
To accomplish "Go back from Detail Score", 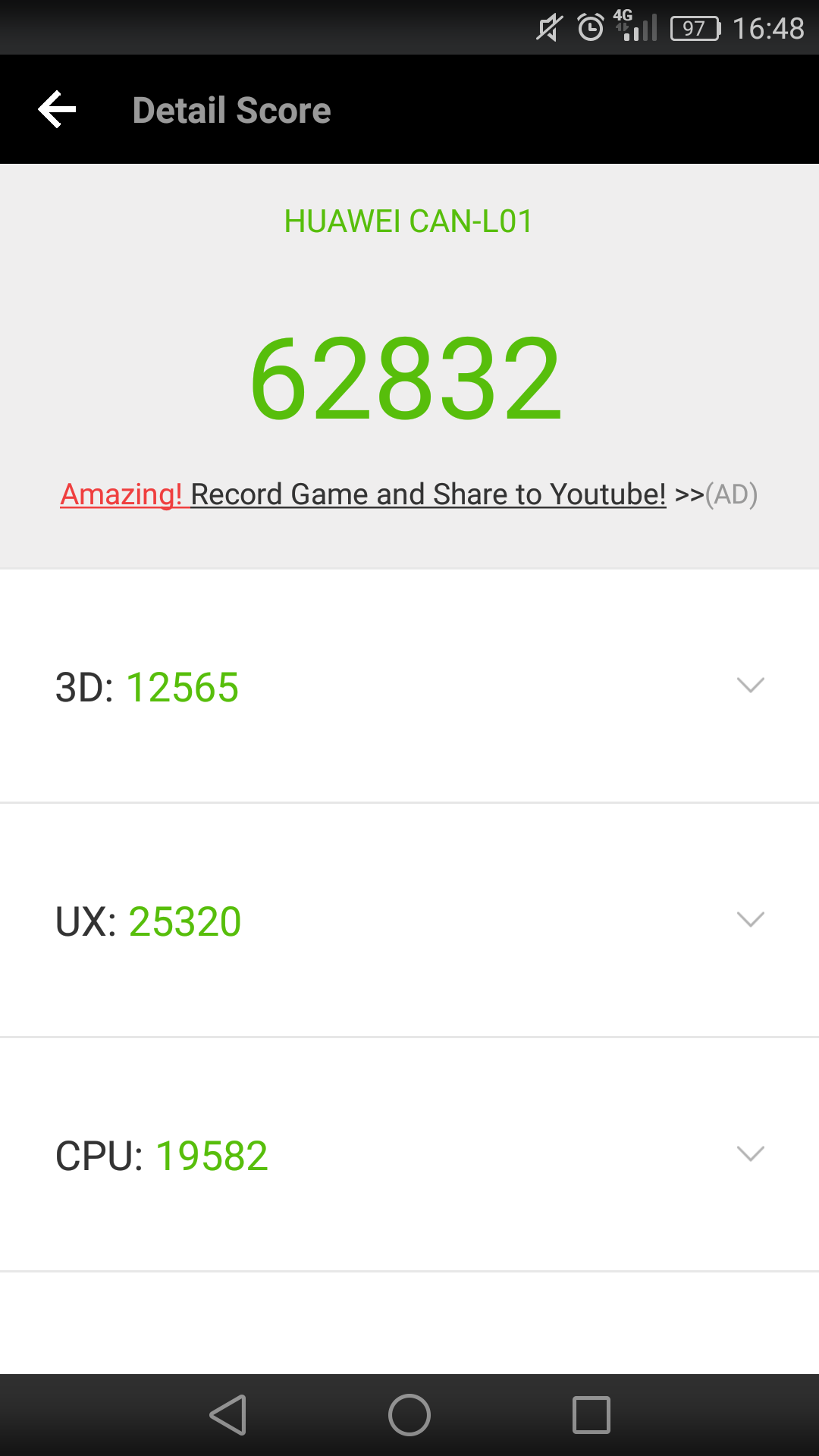I will [x=58, y=110].
